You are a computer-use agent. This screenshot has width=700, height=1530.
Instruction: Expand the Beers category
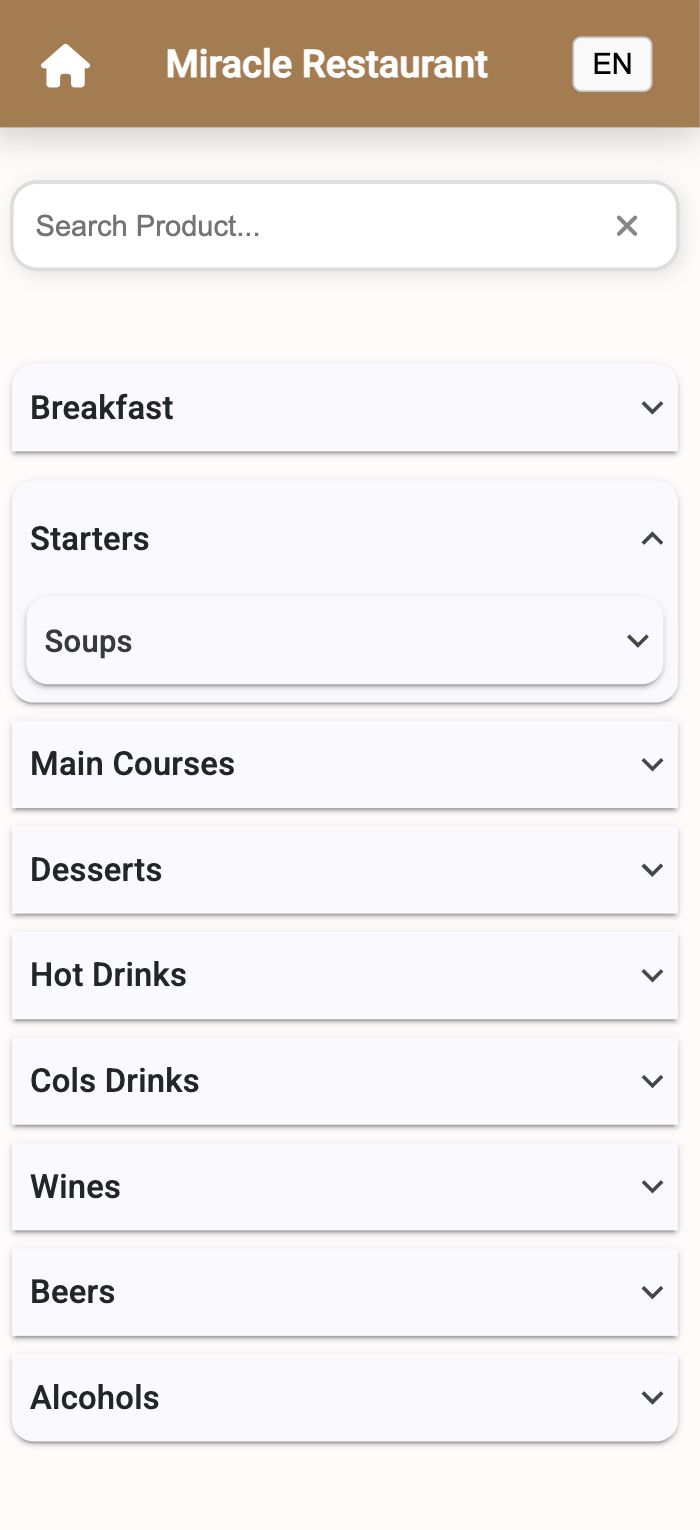pyautogui.click(x=344, y=1292)
